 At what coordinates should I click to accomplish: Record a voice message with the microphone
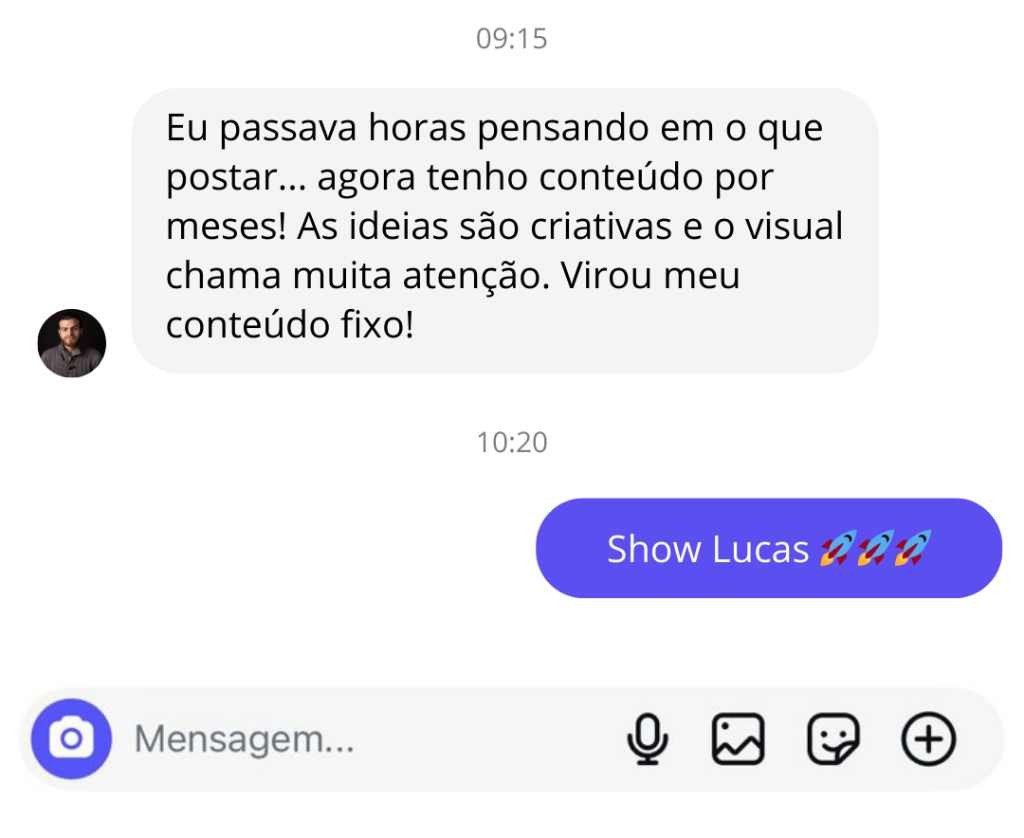pyautogui.click(x=647, y=740)
